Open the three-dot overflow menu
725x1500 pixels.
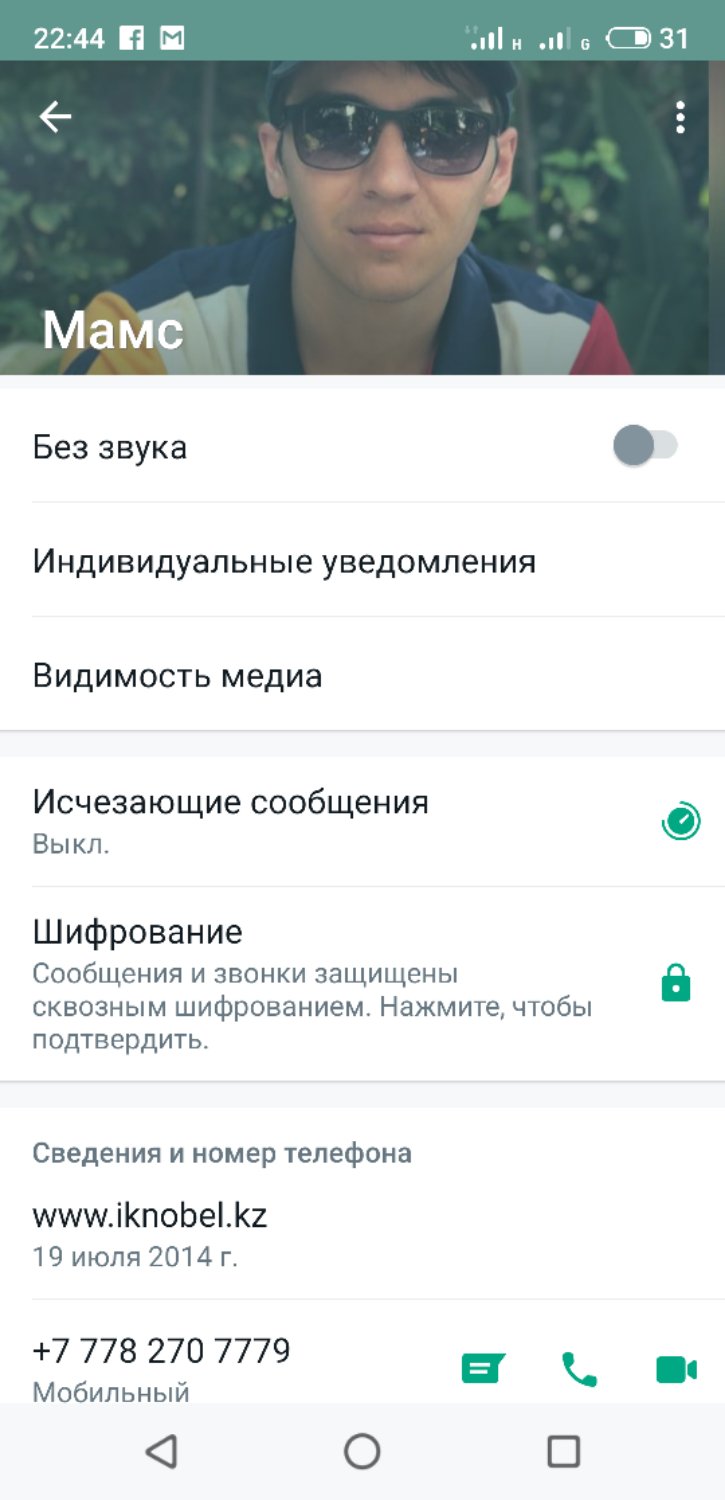point(681,118)
